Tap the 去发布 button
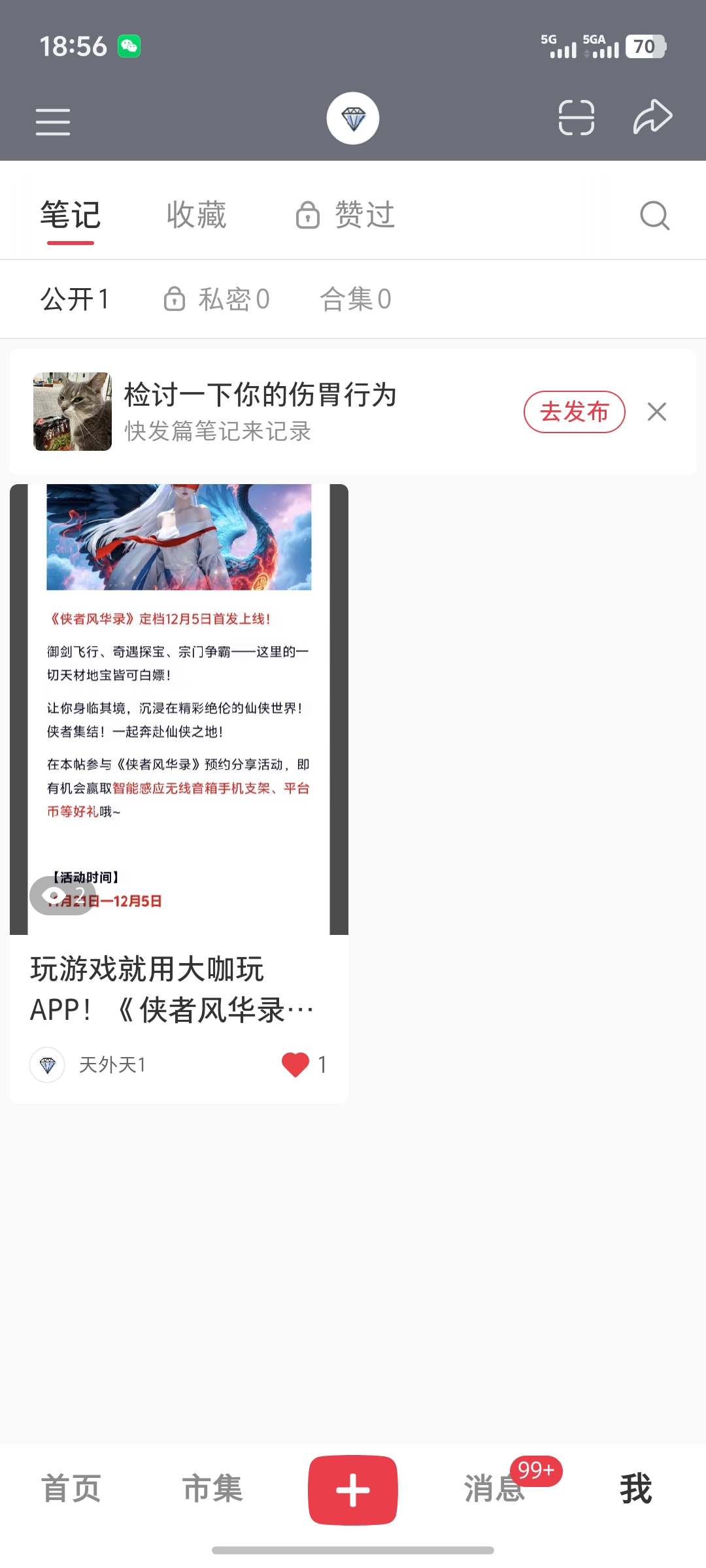 point(574,412)
